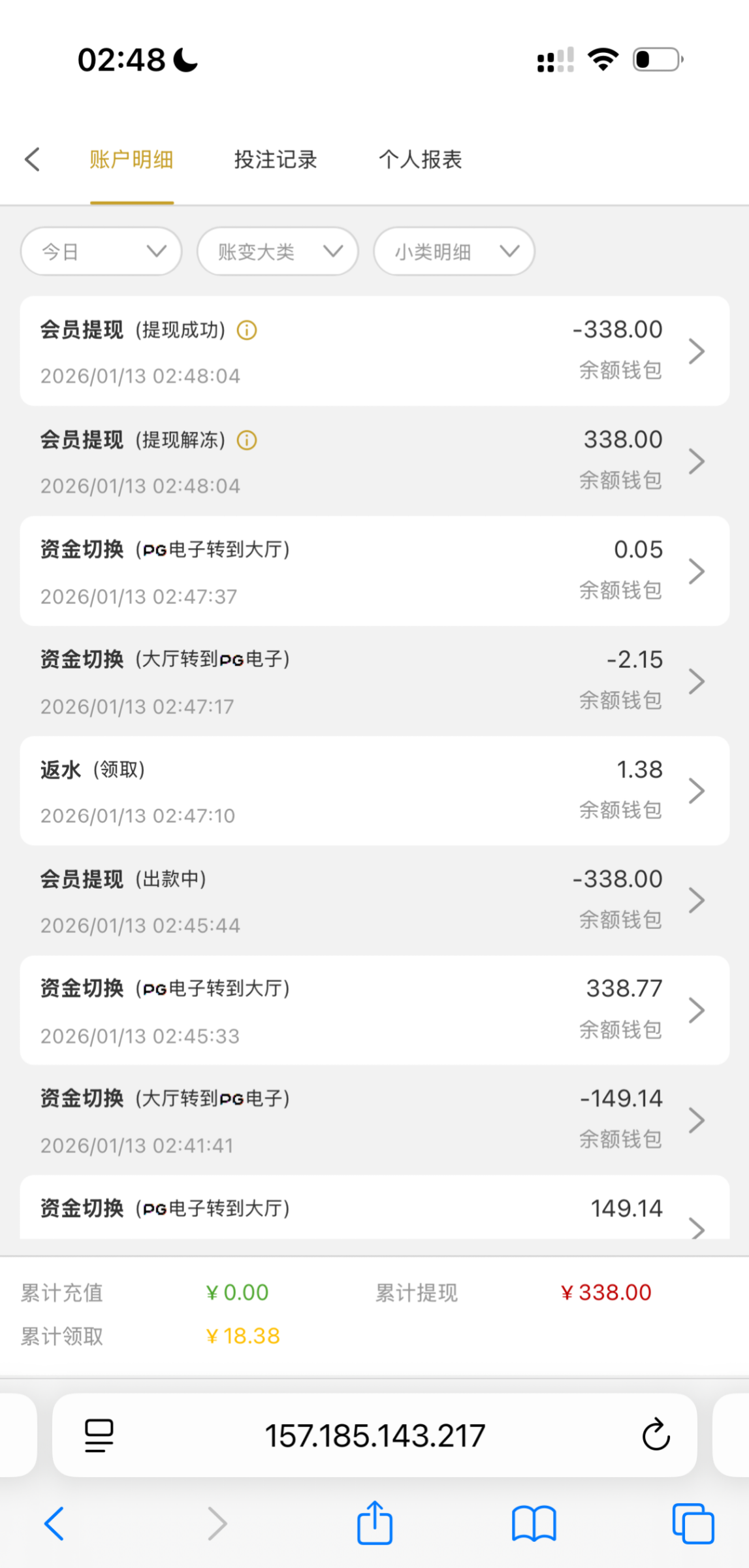749x1568 pixels.
Task: Open the 提现成功 withdrawal record
Action: [x=374, y=351]
